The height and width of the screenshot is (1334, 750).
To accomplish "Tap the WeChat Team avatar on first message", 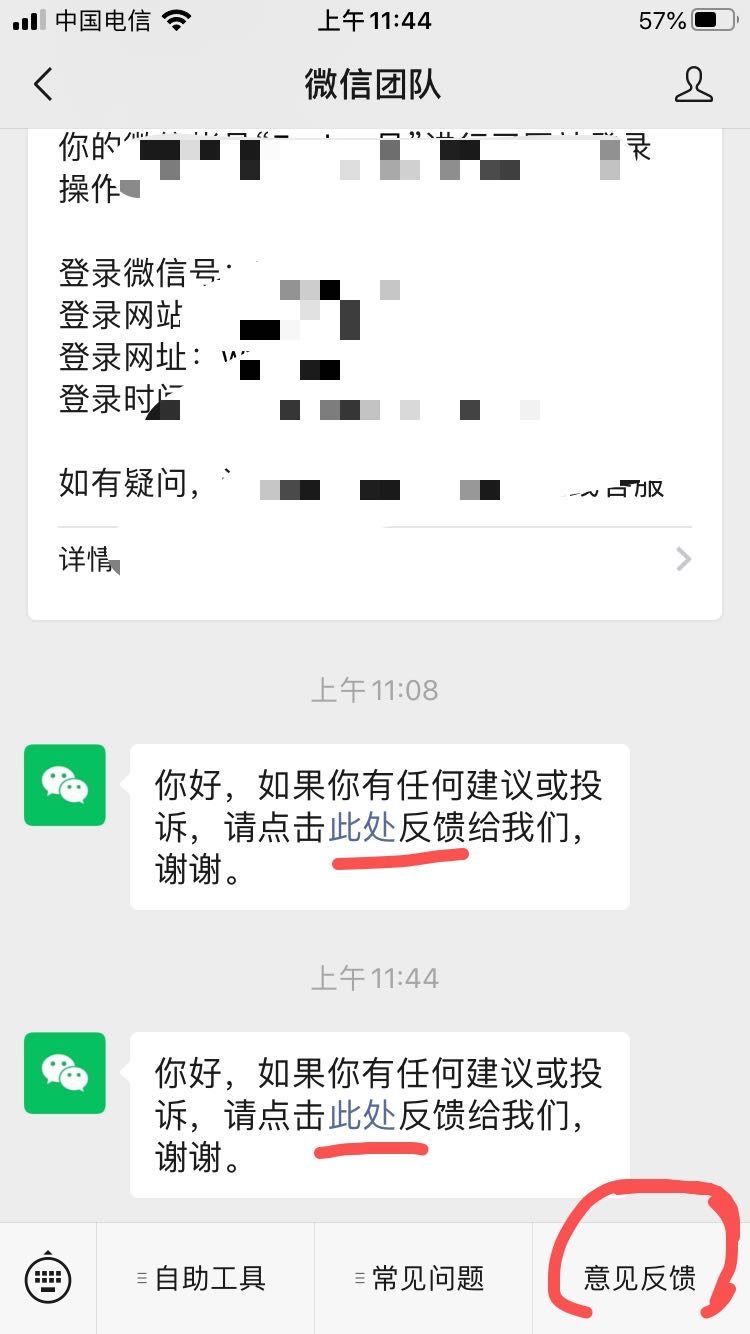I will pyautogui.click(x=64, y=785).
